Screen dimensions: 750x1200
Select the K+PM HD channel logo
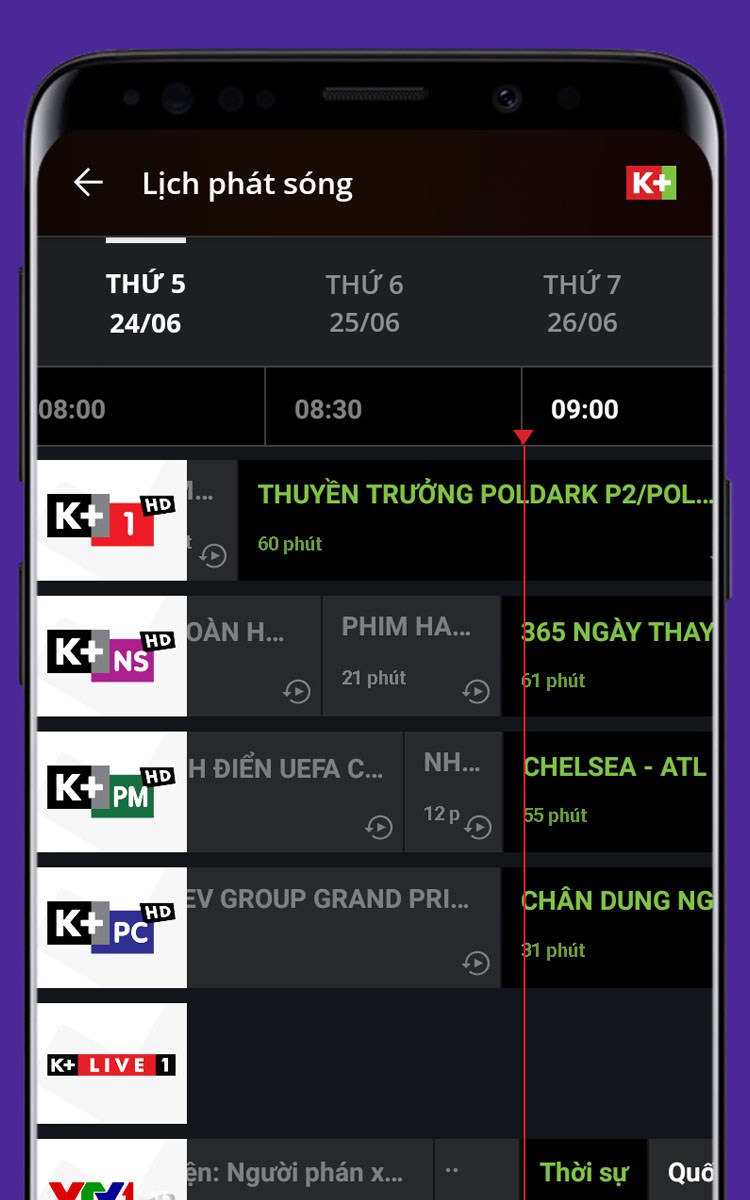point(110,791)
